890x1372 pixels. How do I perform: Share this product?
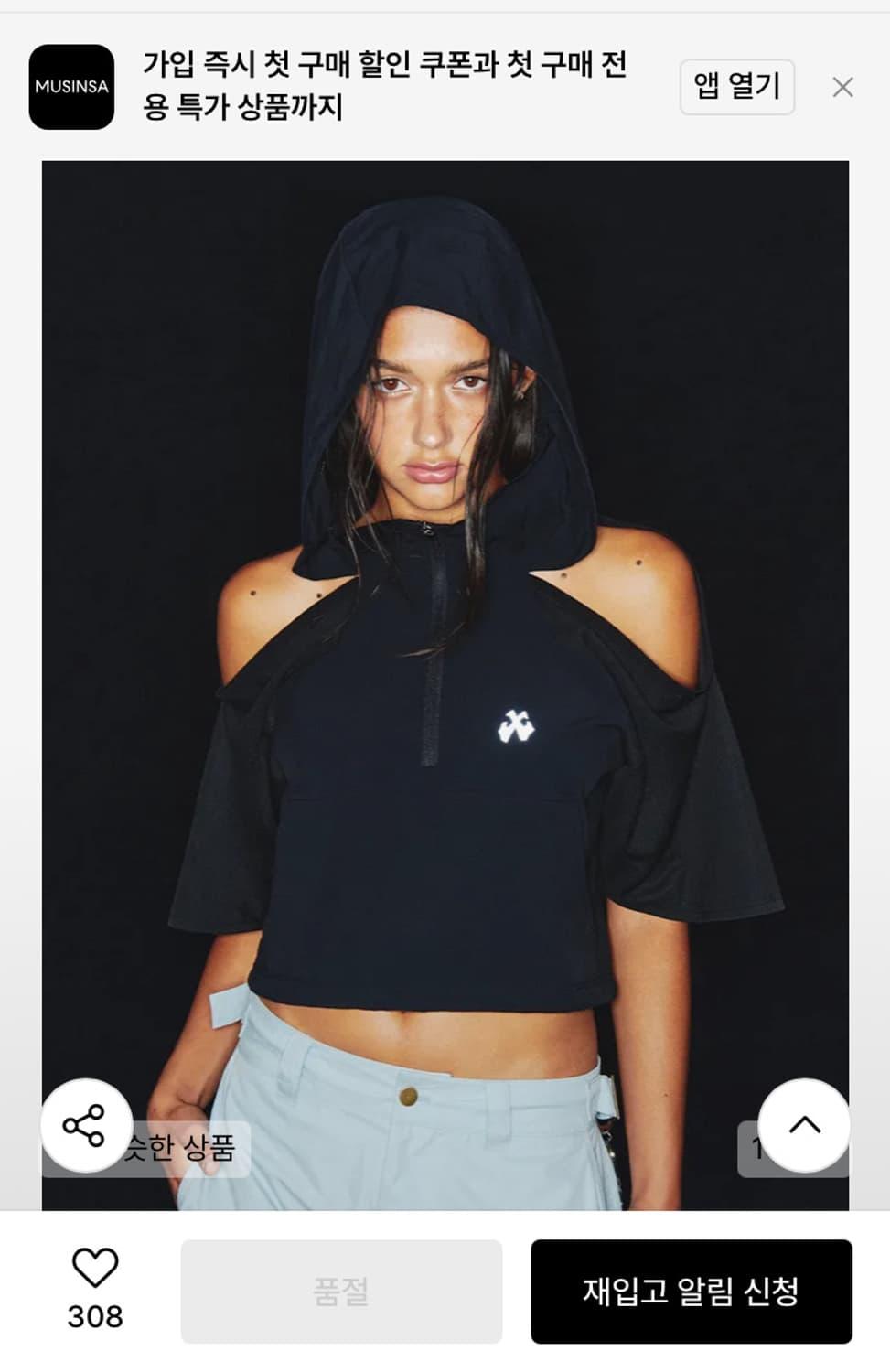85,1125
